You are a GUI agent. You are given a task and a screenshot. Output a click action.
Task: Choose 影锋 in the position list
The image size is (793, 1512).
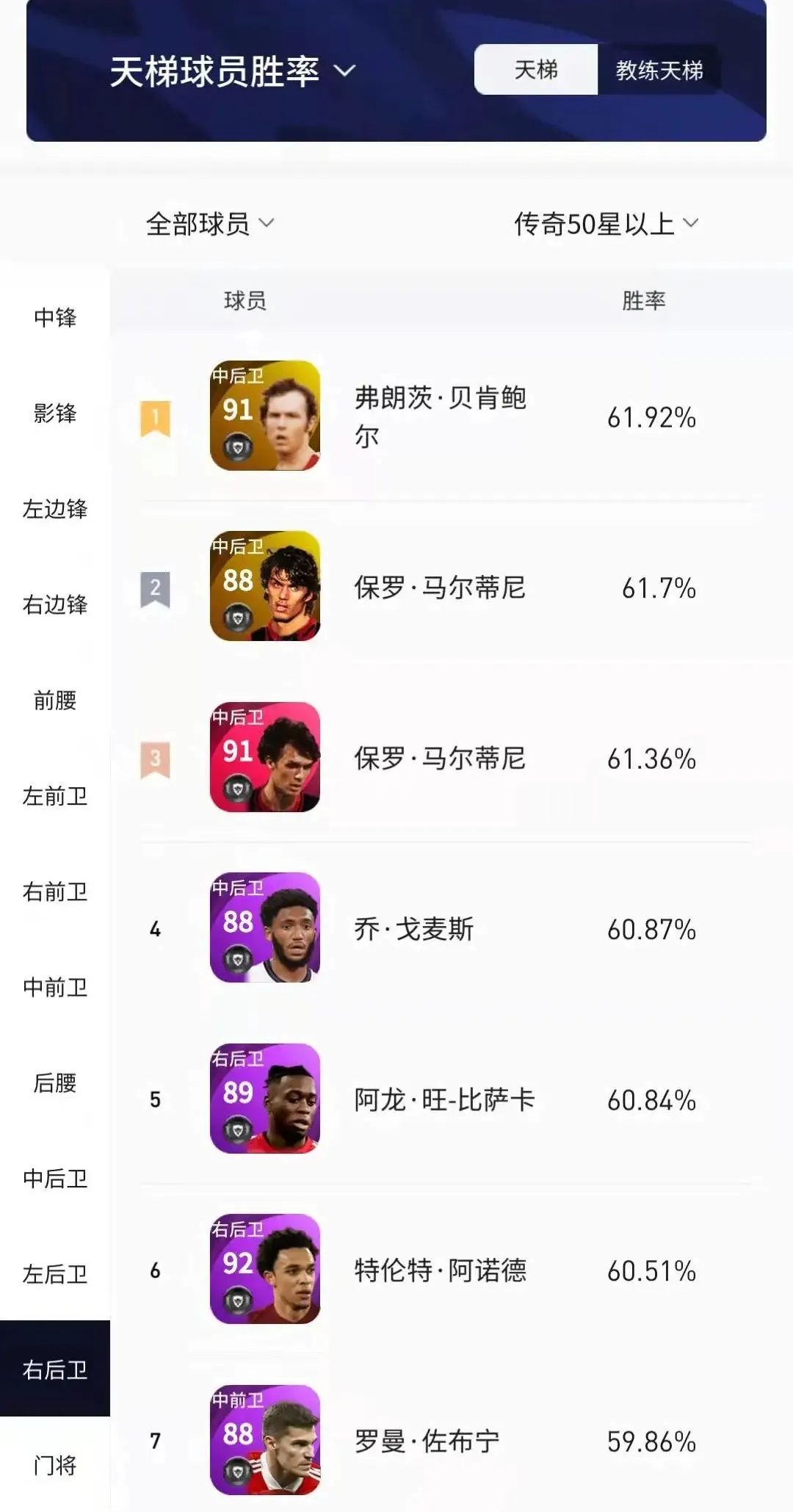point(55,413)
